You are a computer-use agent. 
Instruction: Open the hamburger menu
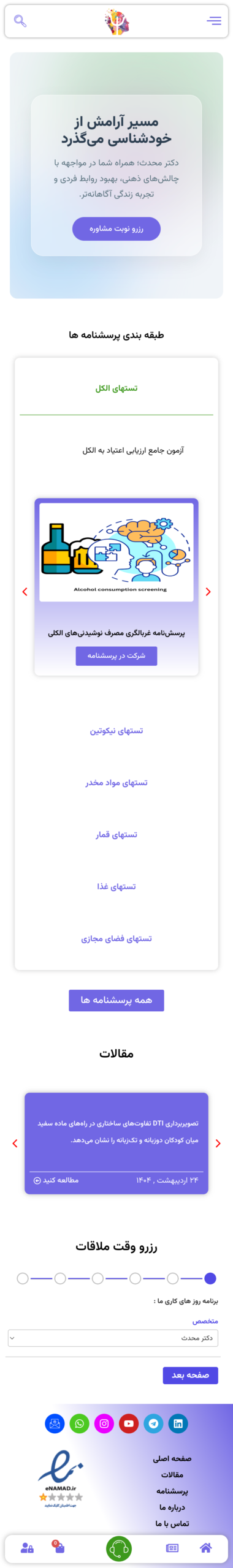(x=214, y=21)
